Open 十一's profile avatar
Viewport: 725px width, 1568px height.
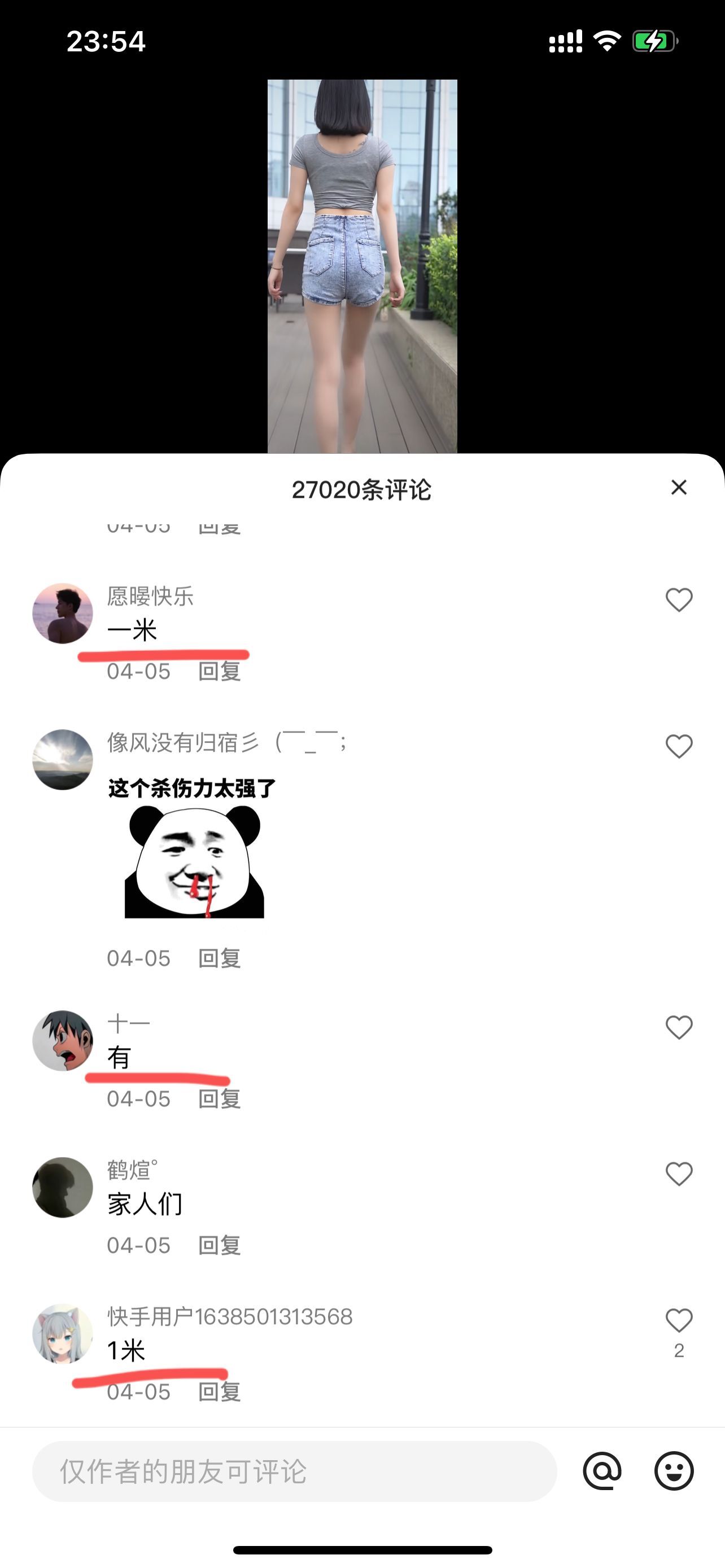(x=63, y=1041)
